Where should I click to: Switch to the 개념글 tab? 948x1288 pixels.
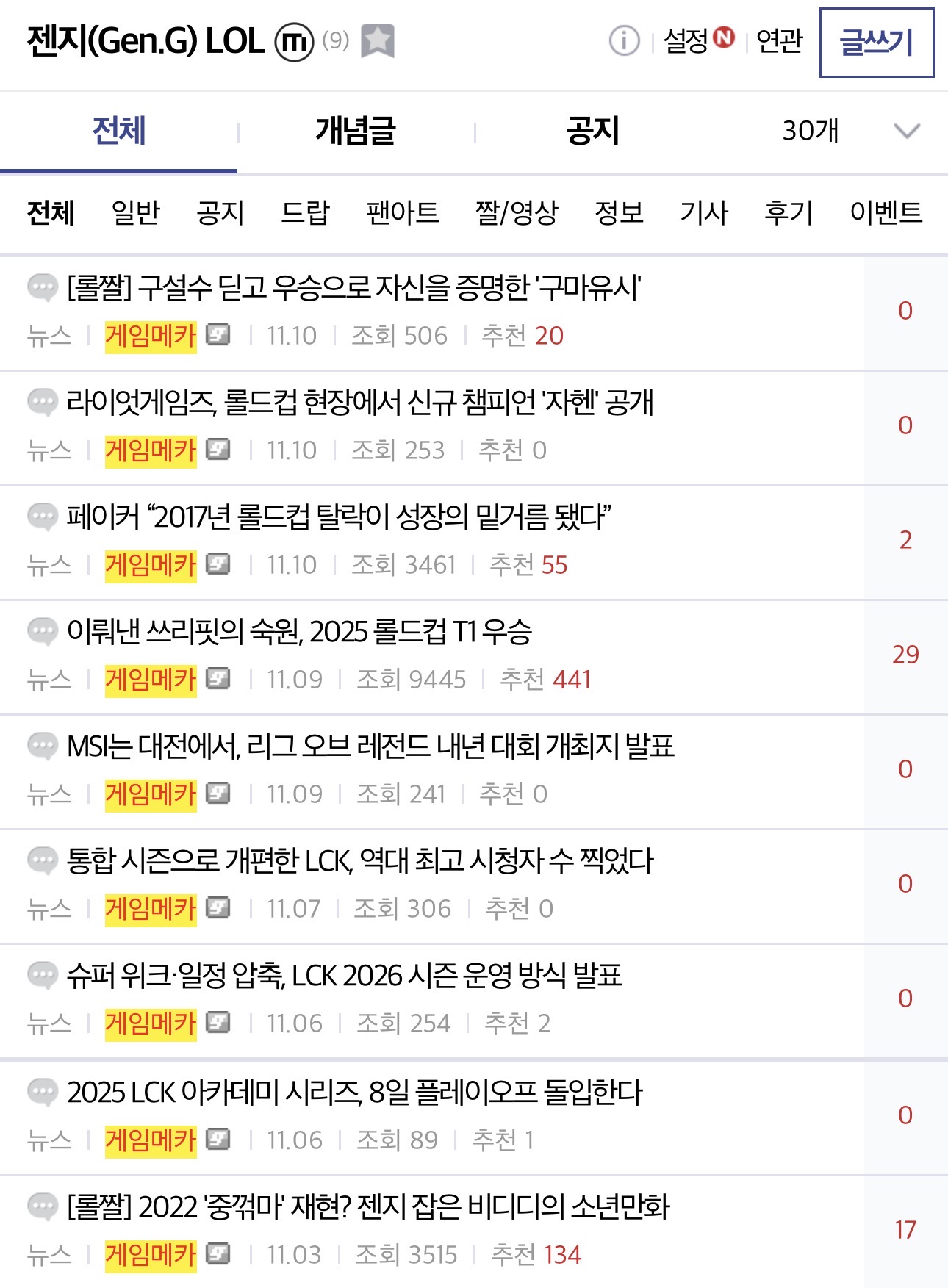click(x=356, y=132)
